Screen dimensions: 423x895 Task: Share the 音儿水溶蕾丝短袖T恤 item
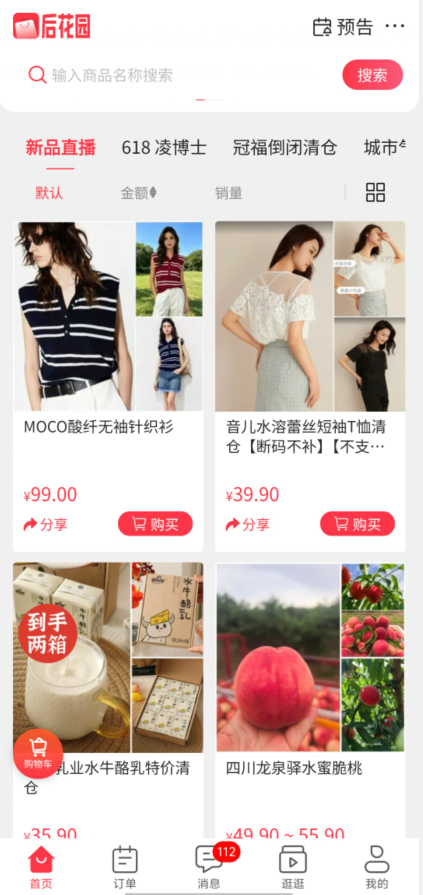tap(248, 524)
